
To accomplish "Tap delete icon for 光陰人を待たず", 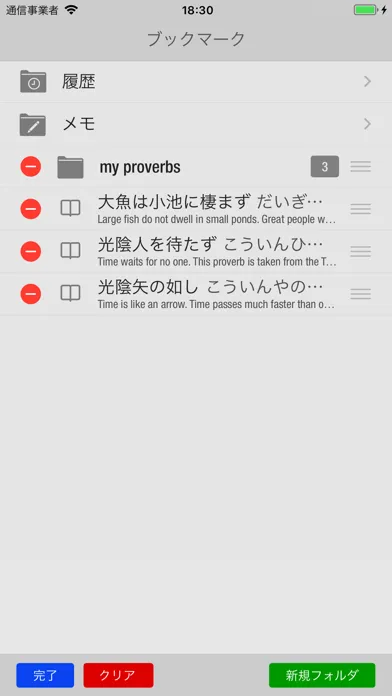I will [31, 252].
